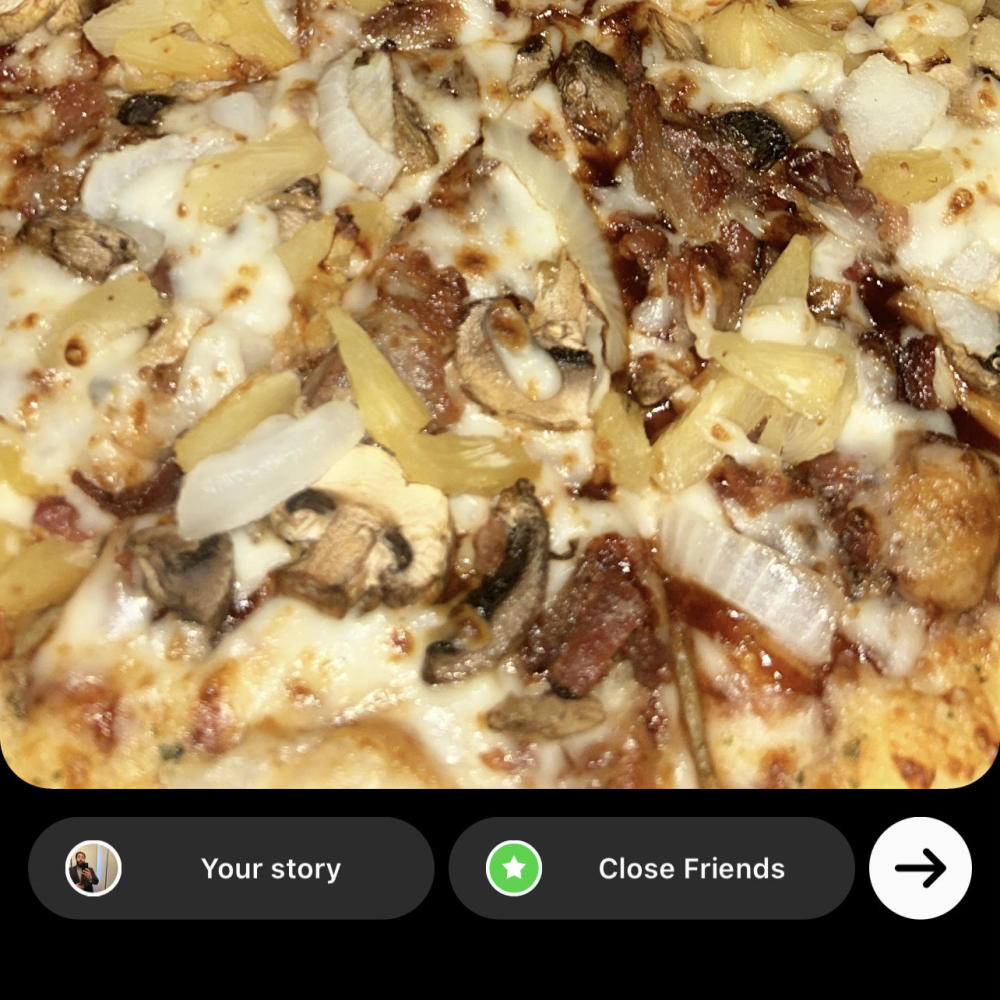Share photo to Your story
Image resolution: width=1000 pixels, height=1000 pixels.
tap(231, 868)
